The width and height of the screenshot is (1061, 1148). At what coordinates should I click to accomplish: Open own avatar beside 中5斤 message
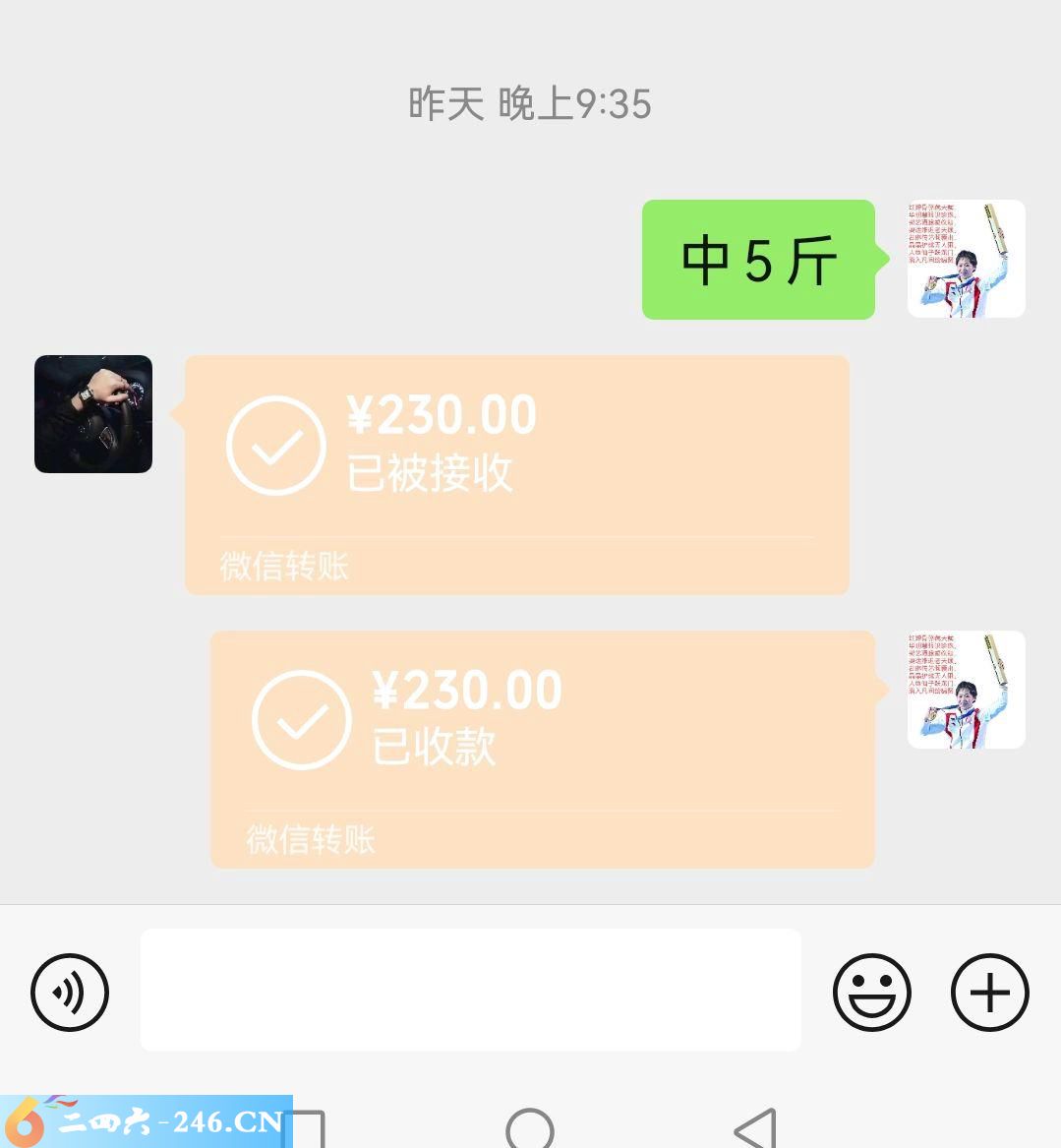(x=966, y=259)
